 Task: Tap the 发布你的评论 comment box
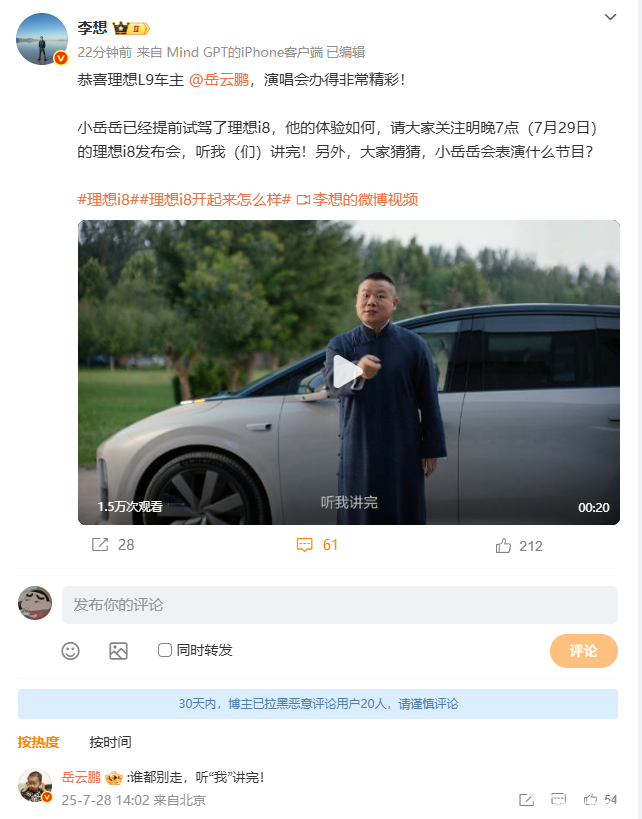[339, 605]
